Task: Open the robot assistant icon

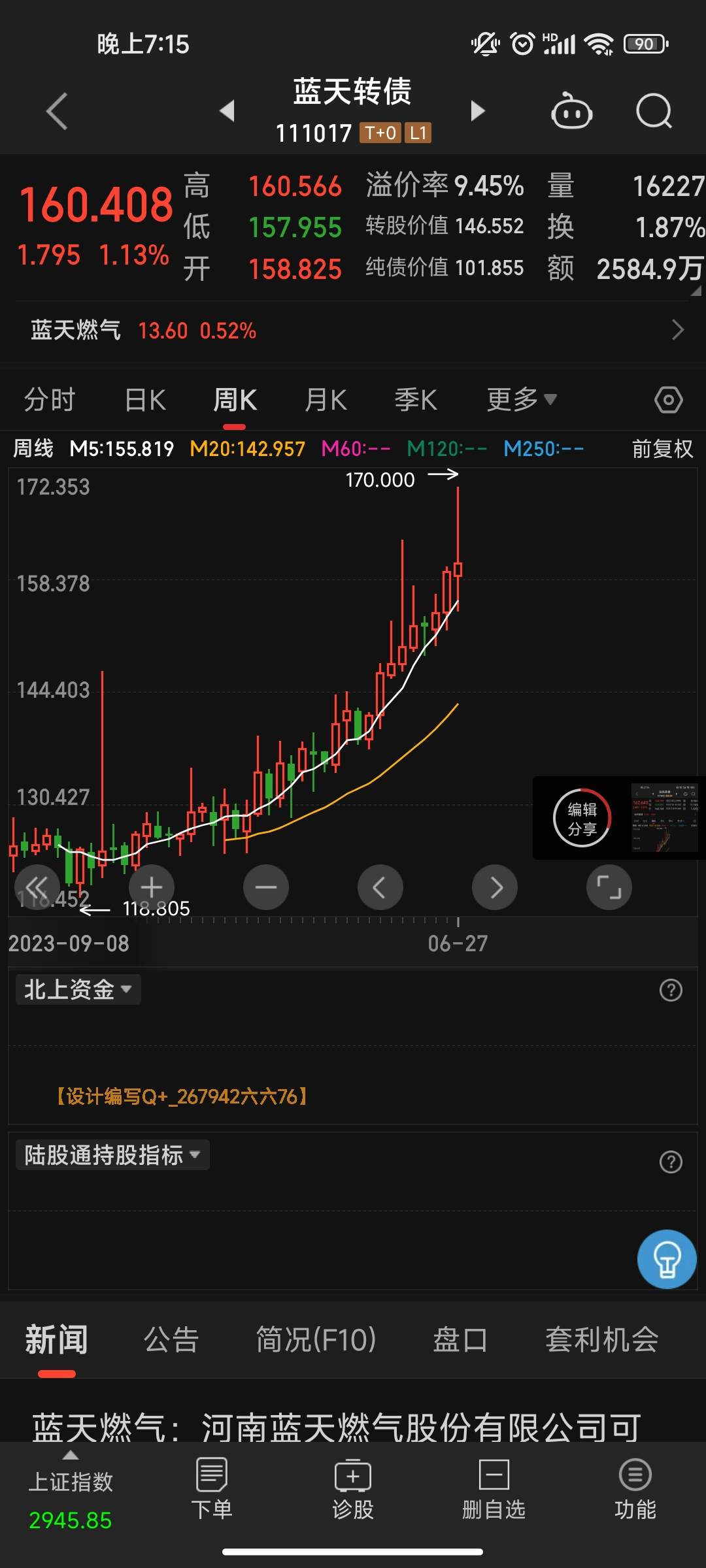Action: 571,111
